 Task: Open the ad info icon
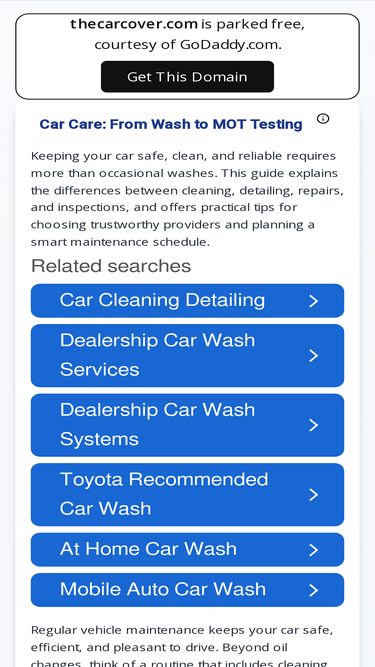click(323, 119)
